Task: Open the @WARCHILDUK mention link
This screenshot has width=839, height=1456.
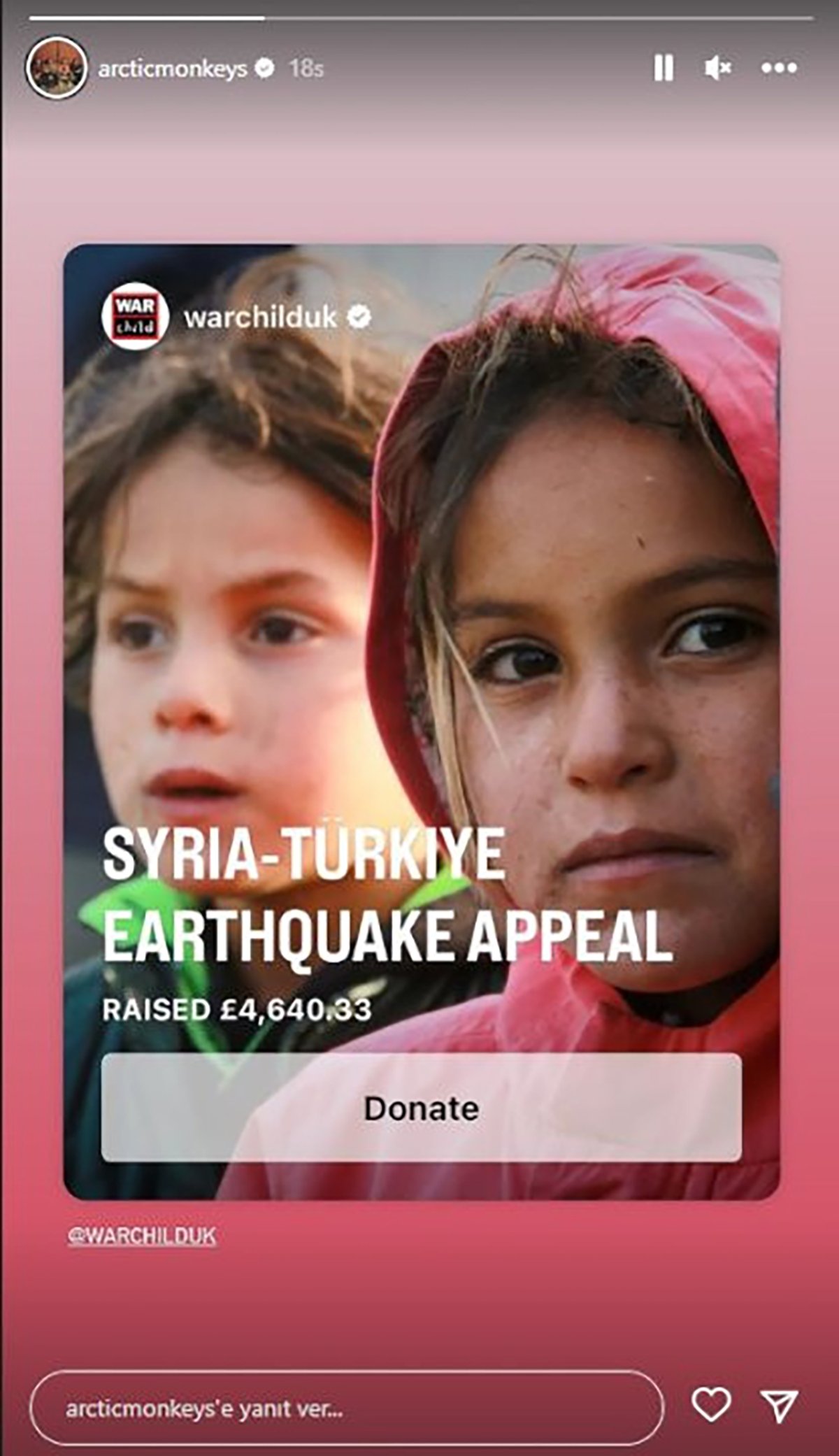Action: click(x=142, y=1236)
